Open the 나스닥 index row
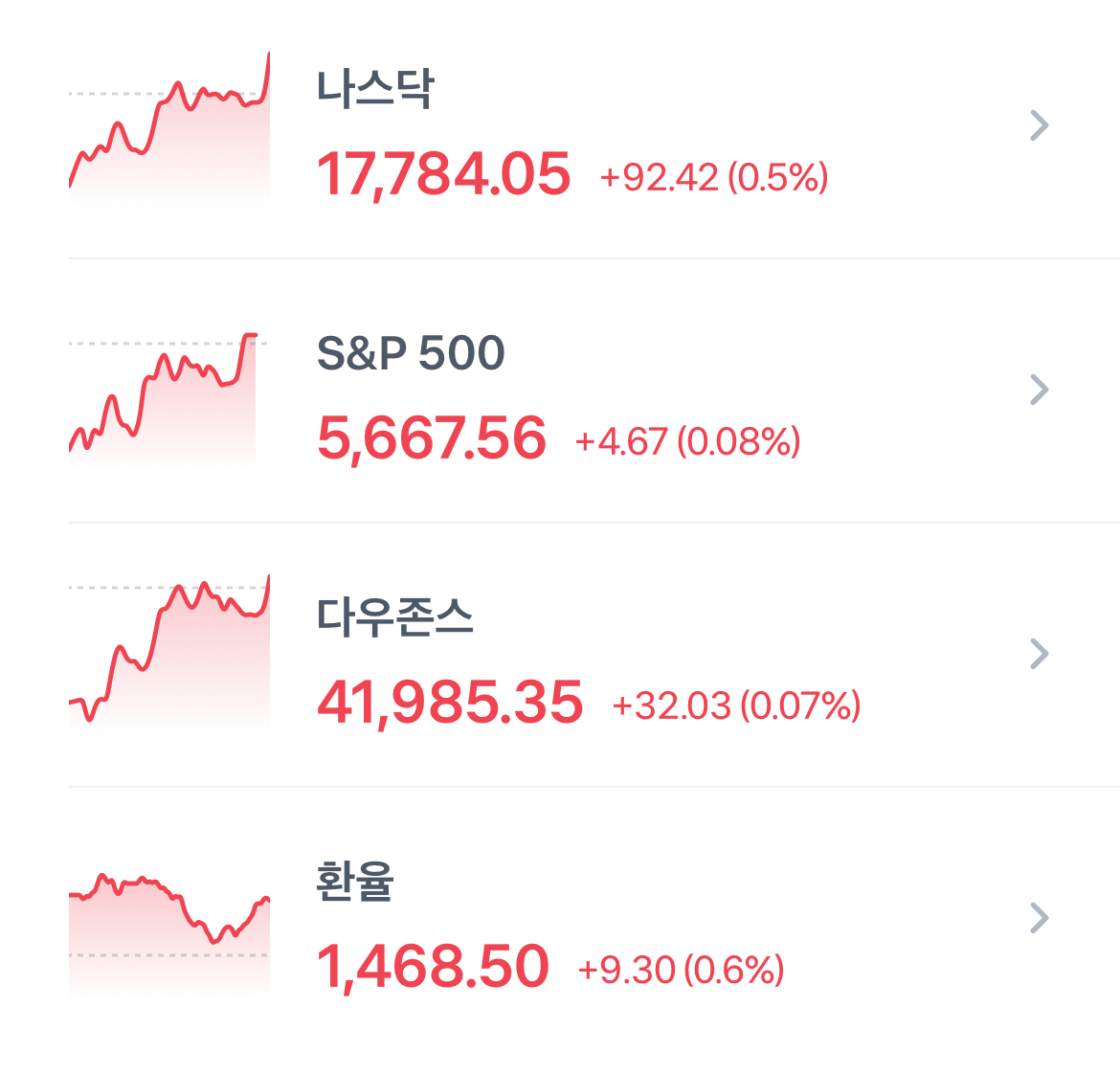 (560, 126)
